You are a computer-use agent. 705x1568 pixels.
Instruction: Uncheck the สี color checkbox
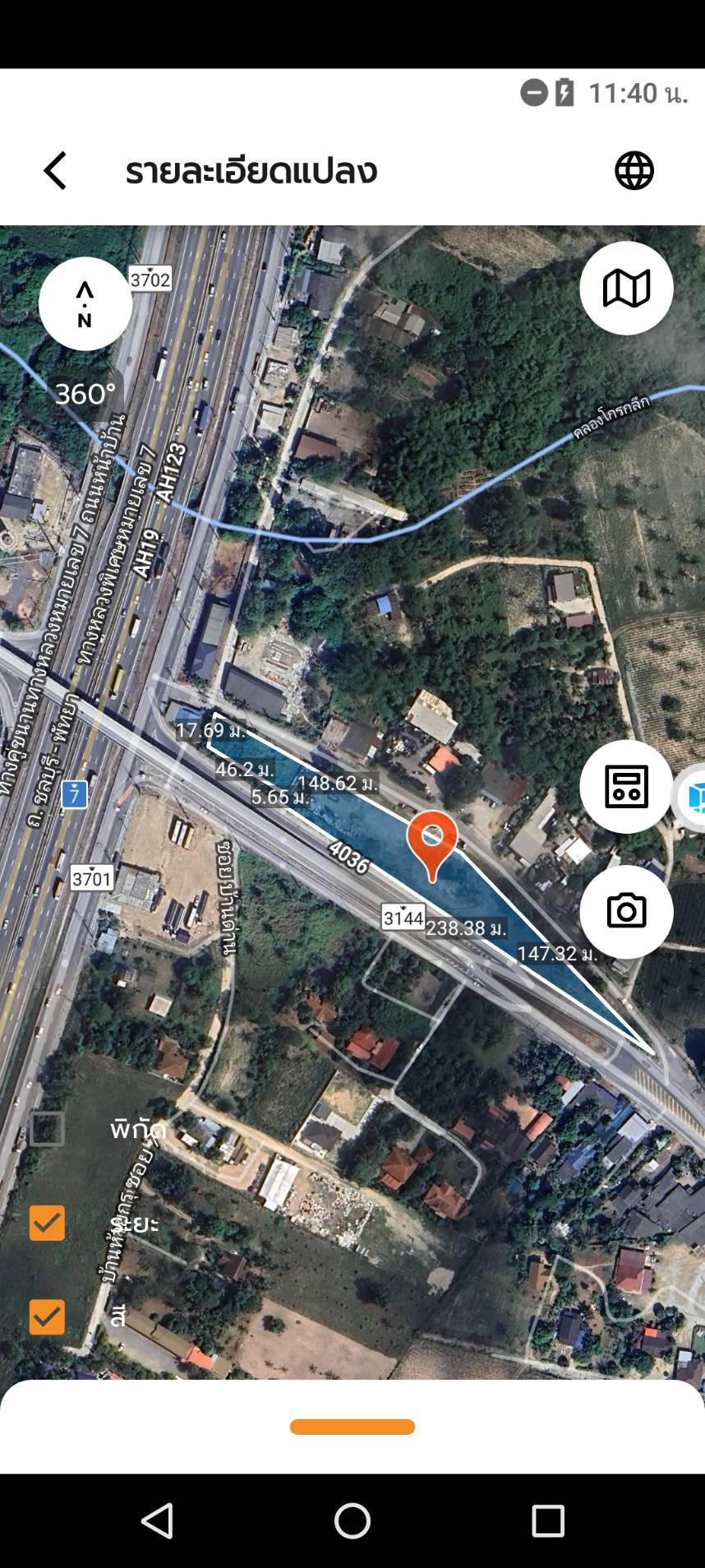click(x=47, y=1316)
